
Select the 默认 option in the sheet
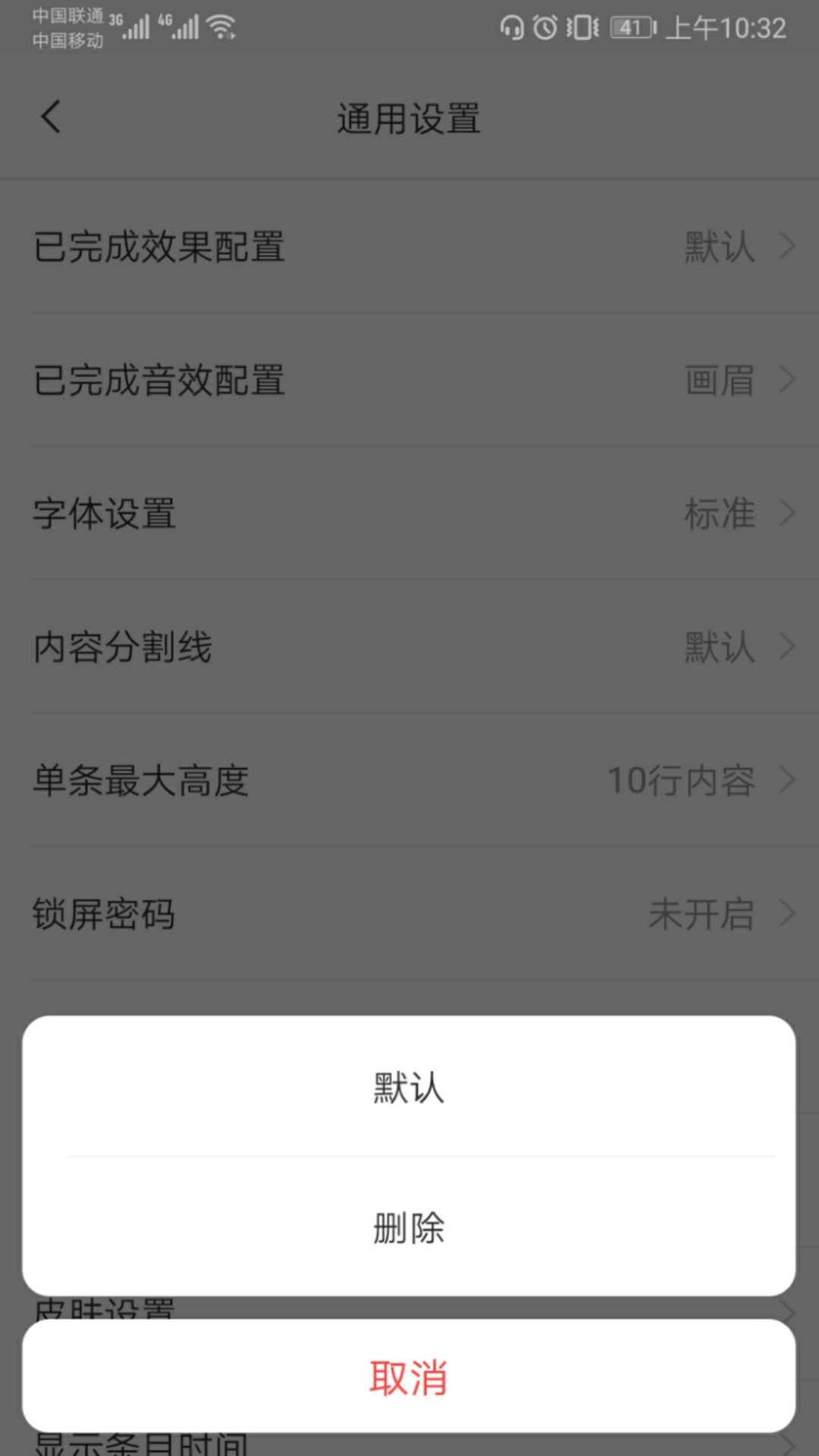pos(409,1087)
